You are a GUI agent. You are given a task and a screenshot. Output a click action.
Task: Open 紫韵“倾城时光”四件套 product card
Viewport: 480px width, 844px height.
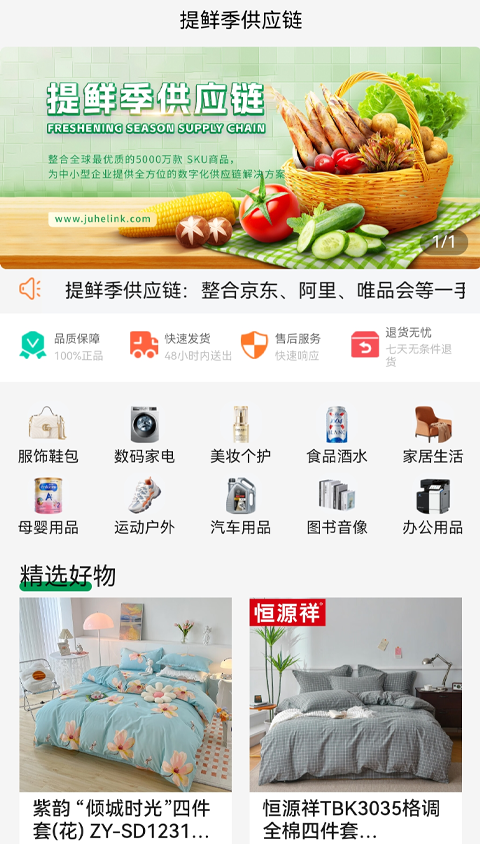click(x=126, y=721)
